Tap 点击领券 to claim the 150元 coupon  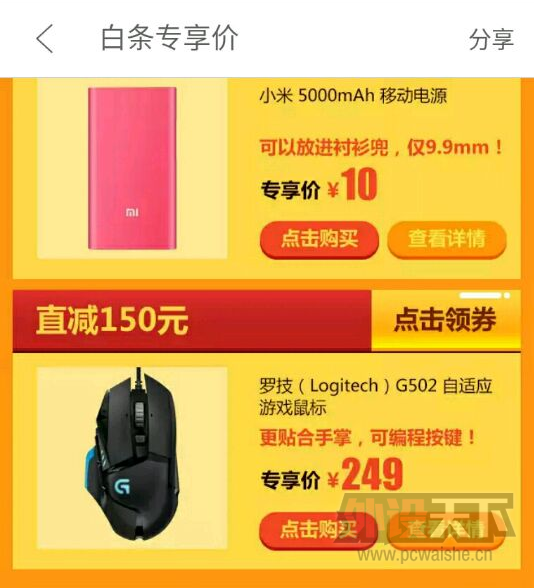446,320
